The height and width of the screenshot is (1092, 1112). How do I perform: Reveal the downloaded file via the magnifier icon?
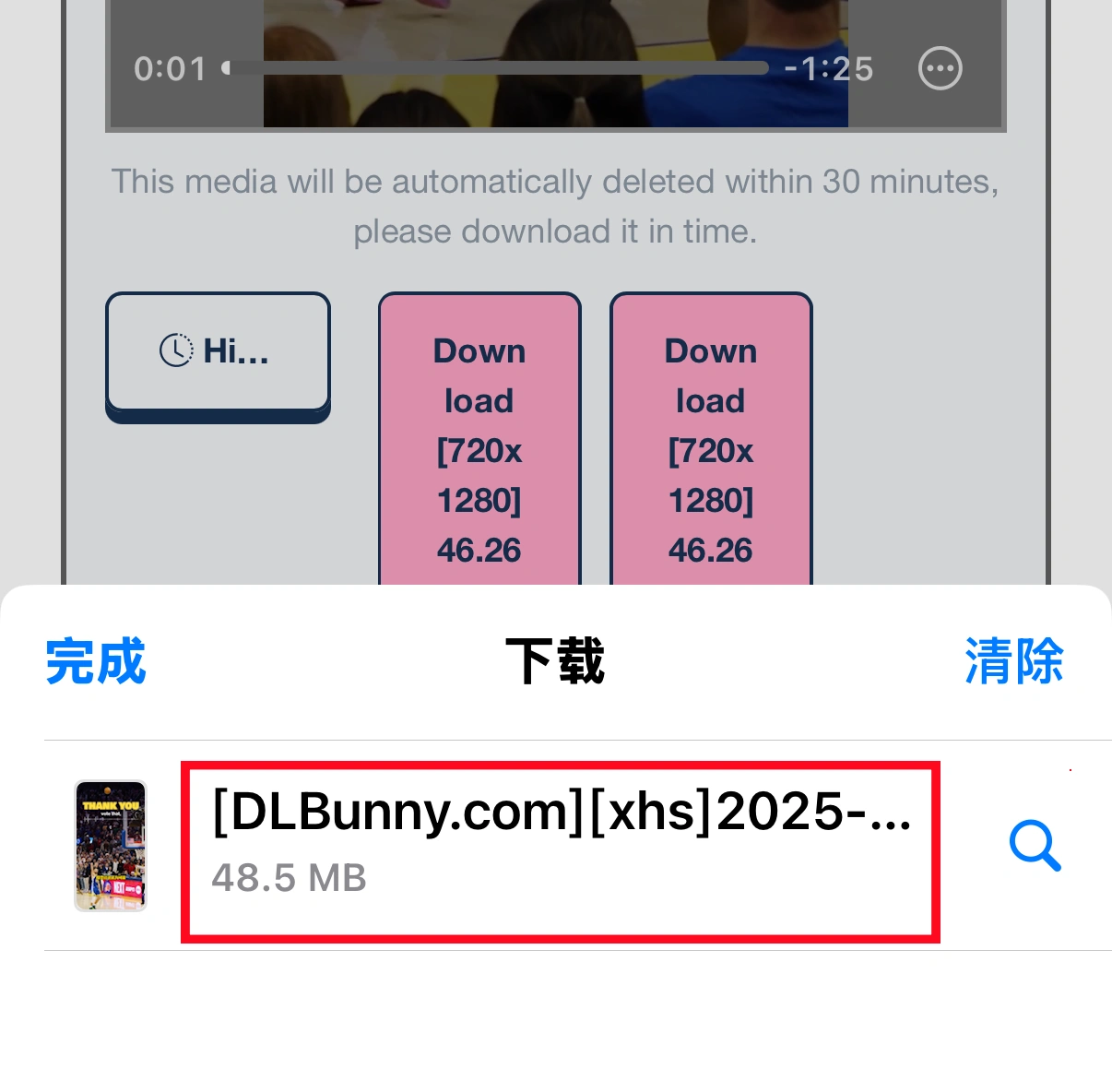point(1035,845)
